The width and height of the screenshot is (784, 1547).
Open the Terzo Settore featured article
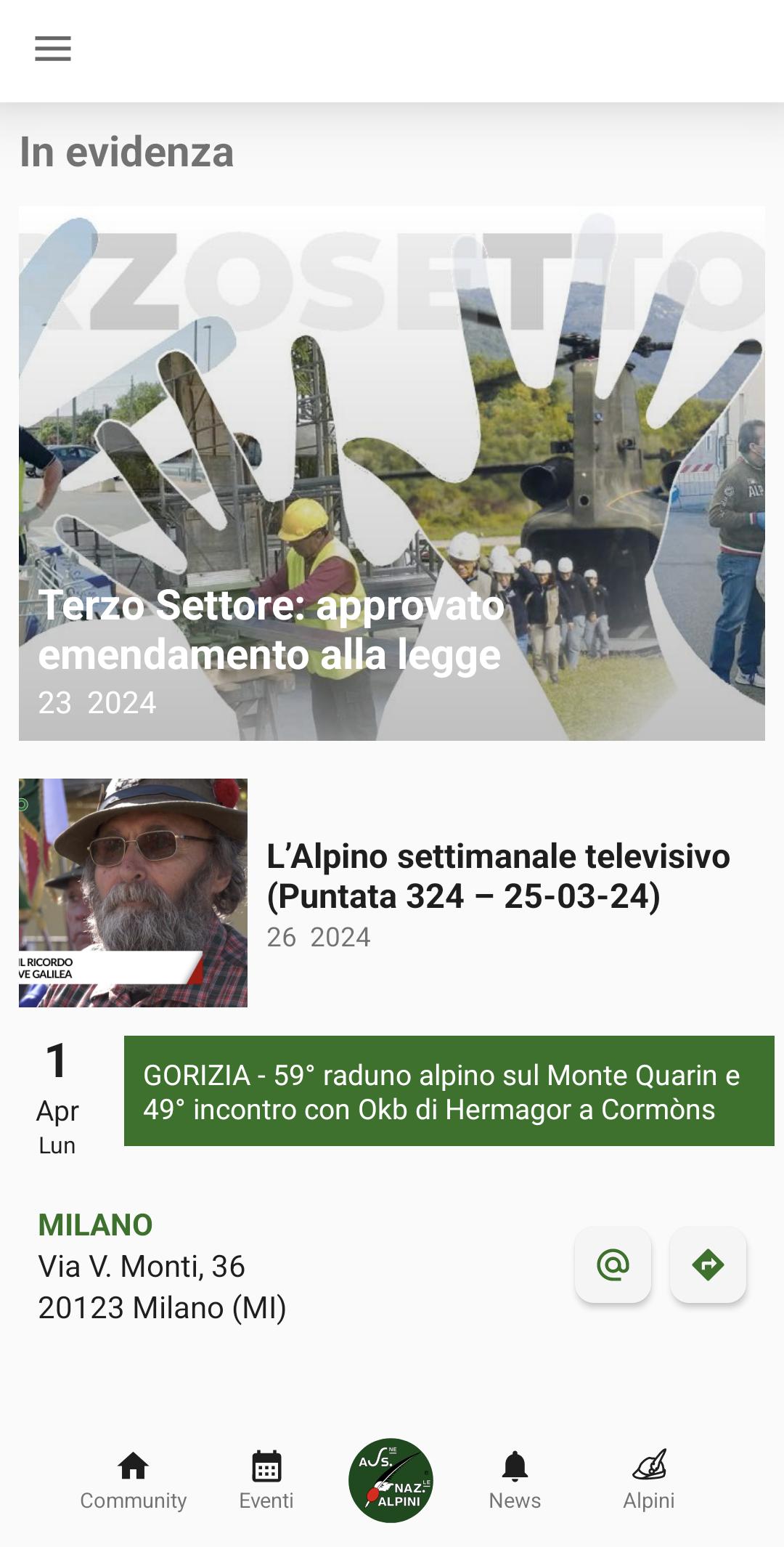(392, 474)
